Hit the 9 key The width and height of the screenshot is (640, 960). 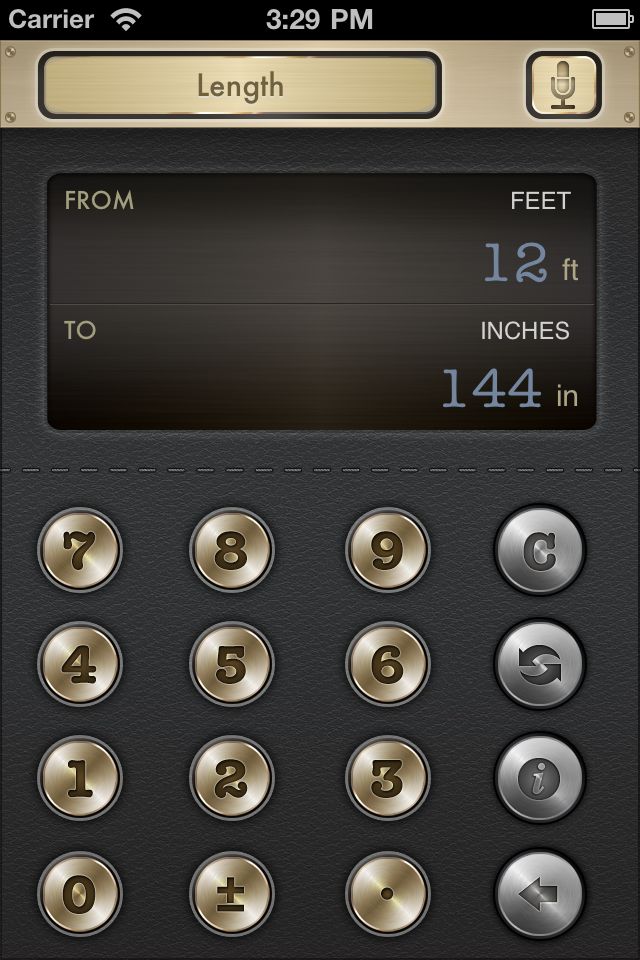[387, 550]
